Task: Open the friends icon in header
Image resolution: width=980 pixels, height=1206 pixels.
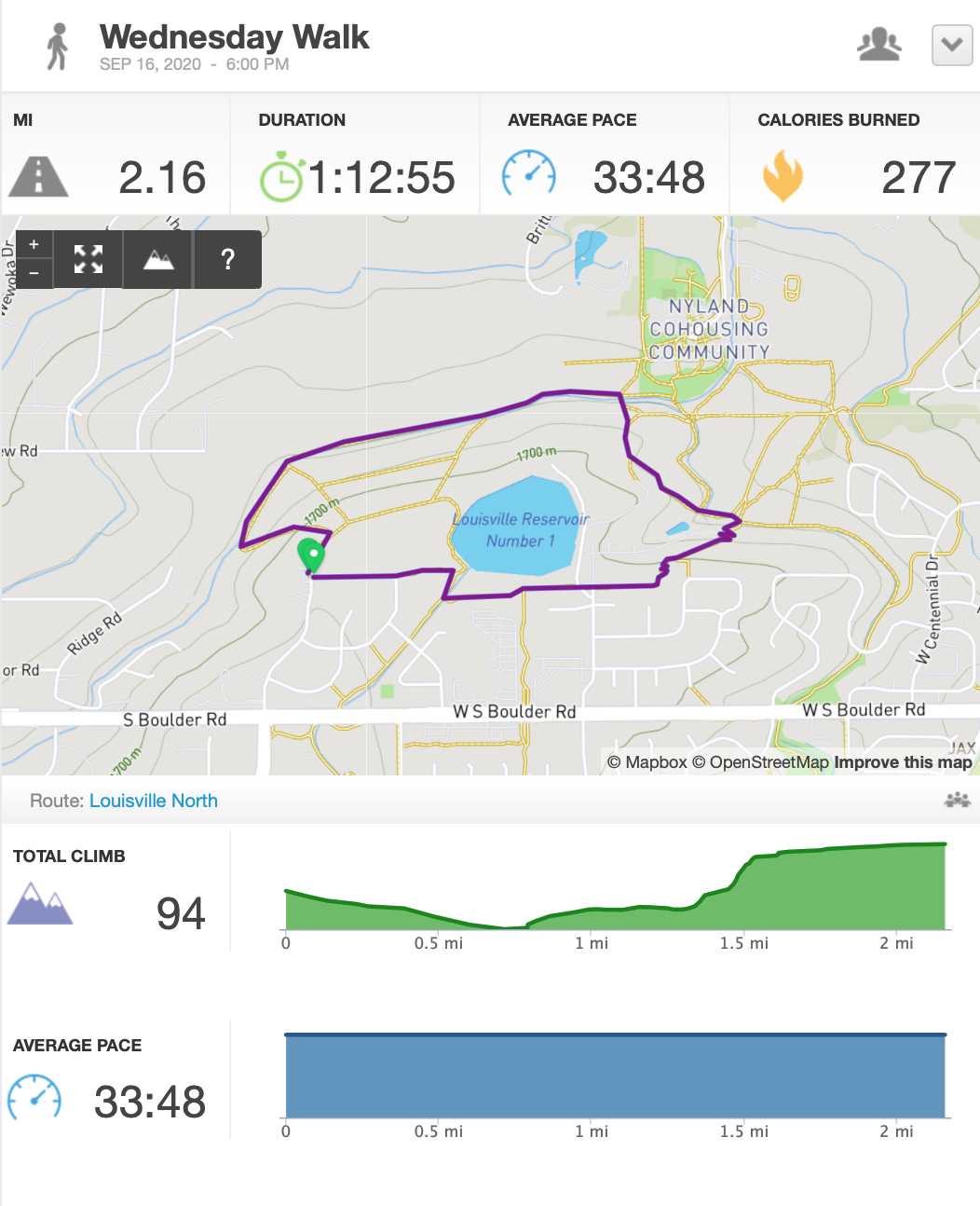Action: [879, 45]
